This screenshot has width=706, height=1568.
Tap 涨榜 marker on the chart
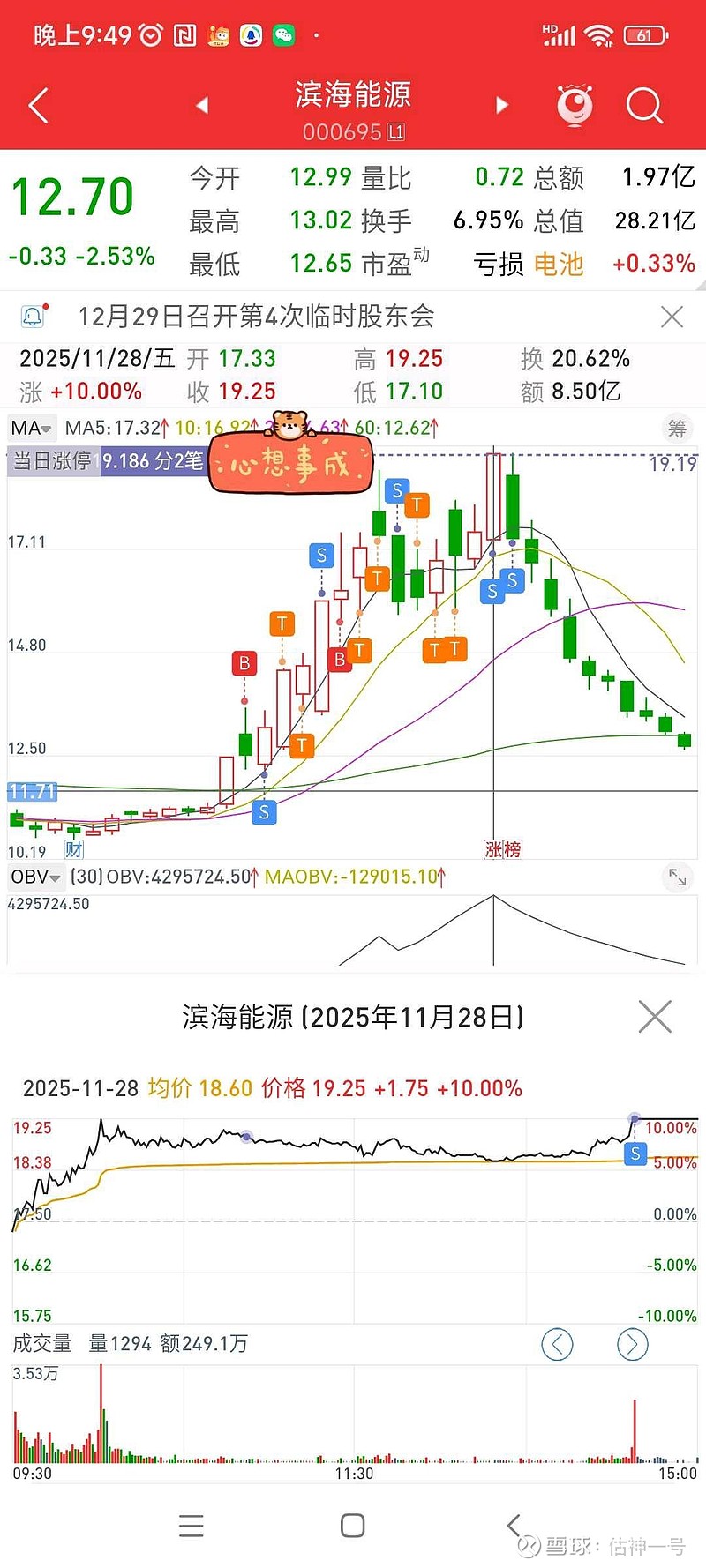coord(503,848)
